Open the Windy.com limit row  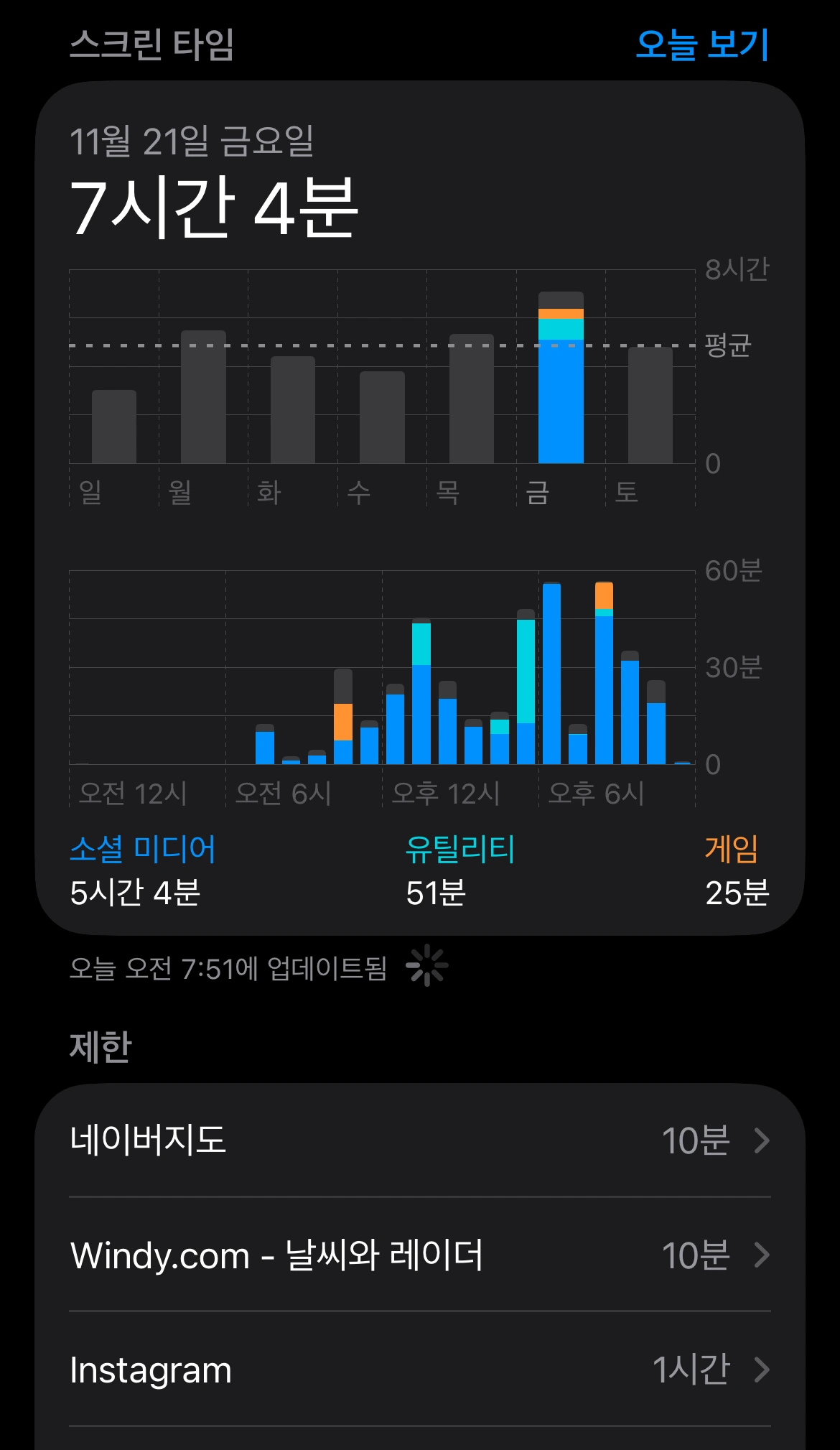point(420,1255)
